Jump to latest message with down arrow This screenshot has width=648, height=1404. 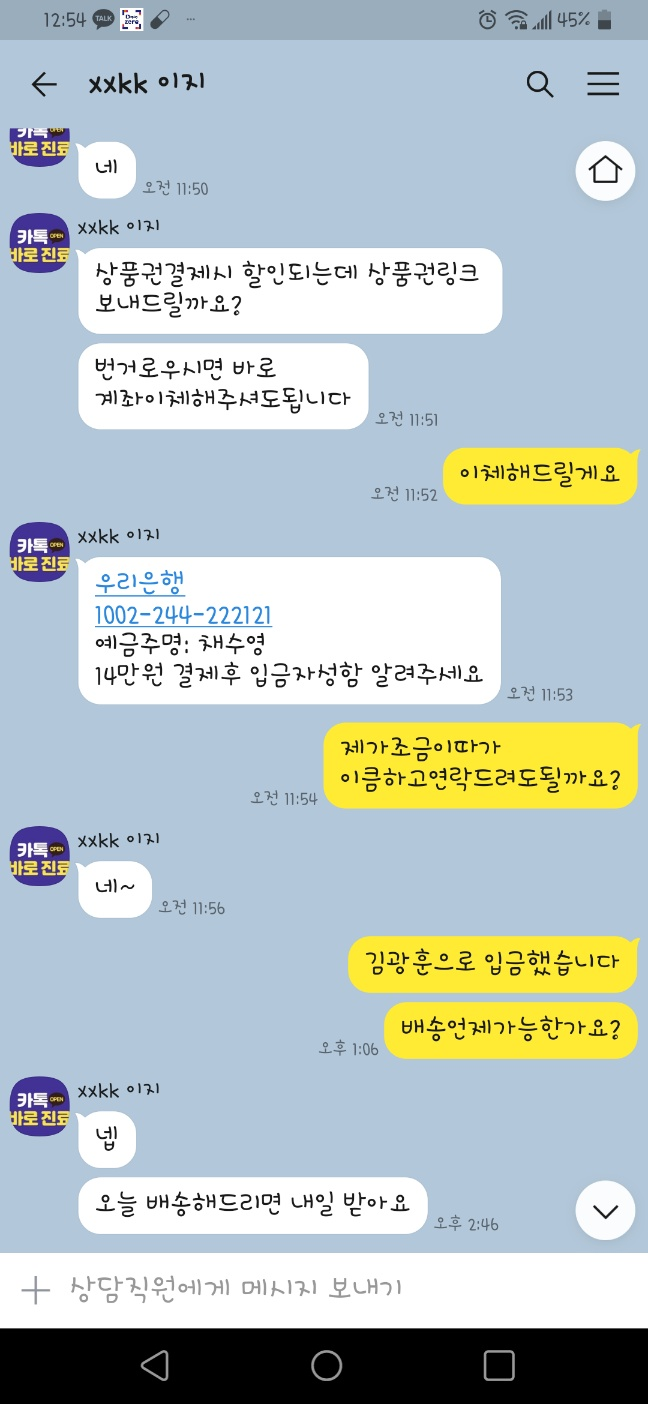605,1211
